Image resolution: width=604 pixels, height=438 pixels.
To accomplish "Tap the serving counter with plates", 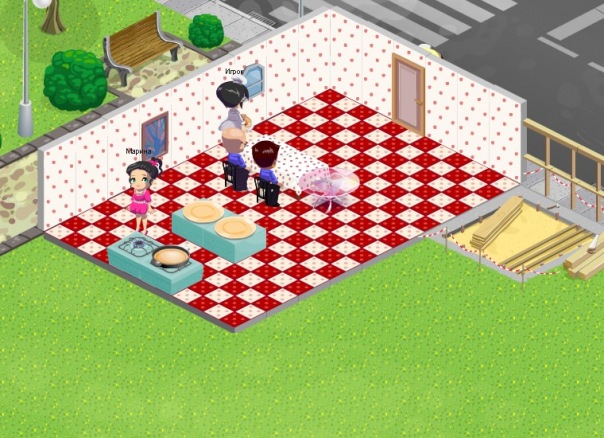I will click(x=219, y=227).
